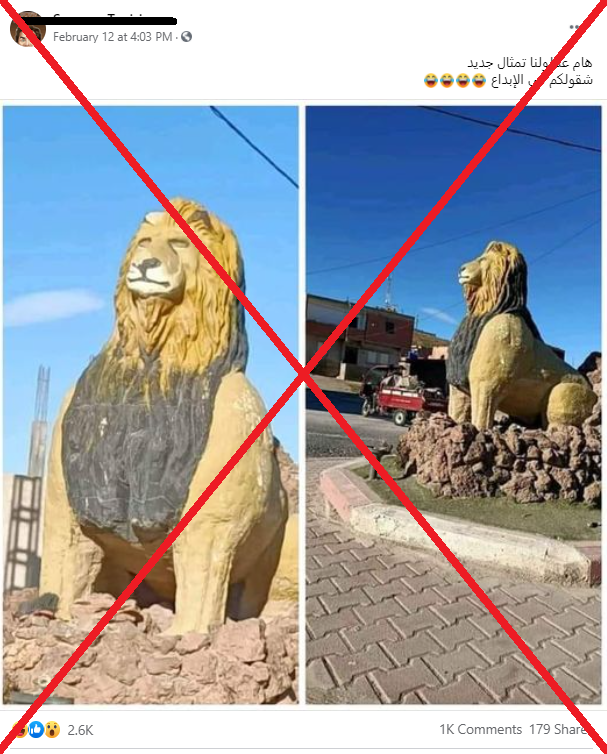Open the February 12 timestamp link
This screenshot has width=607, height=754.
click(112, 37)
